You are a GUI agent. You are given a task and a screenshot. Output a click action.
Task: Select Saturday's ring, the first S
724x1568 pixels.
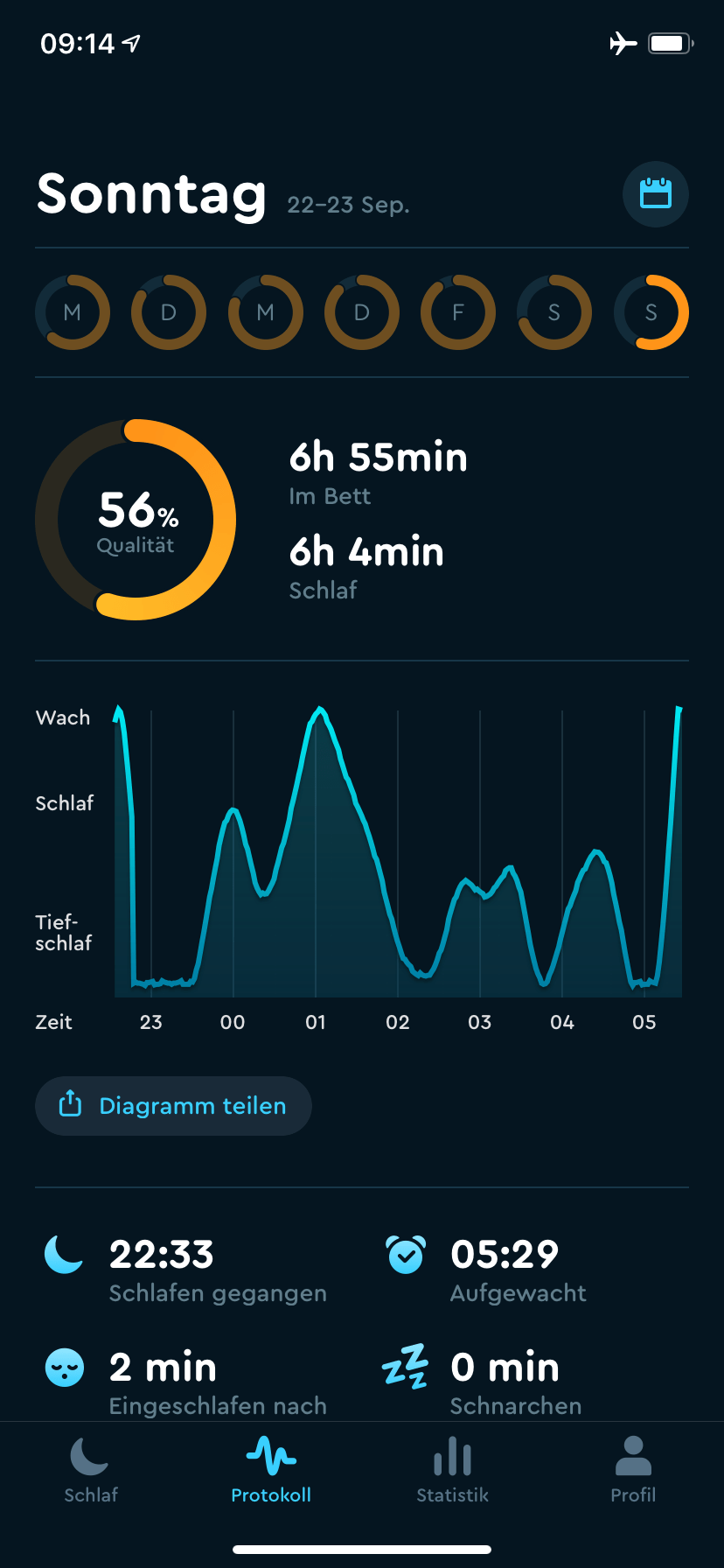(x=554, y=312)
